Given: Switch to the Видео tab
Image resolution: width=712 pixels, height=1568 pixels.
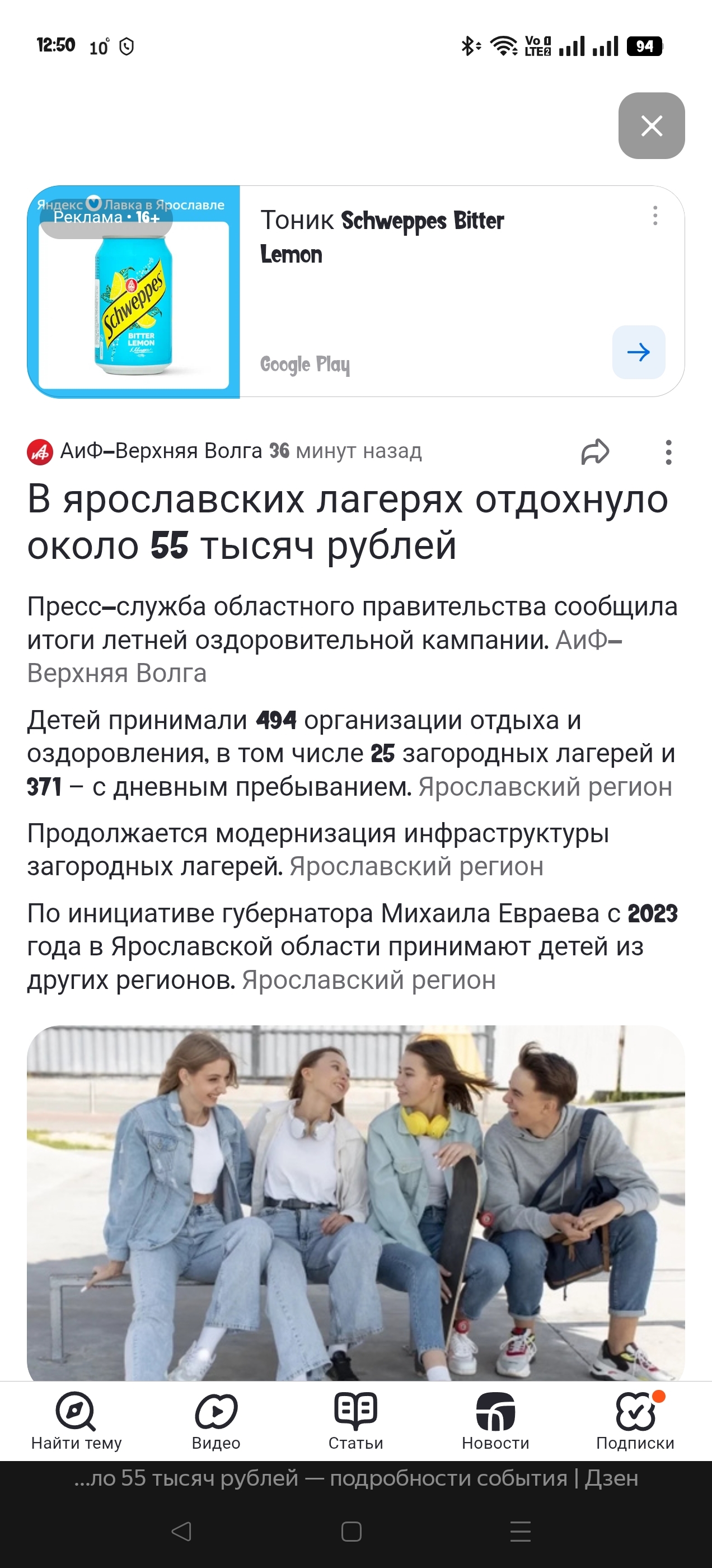Looking at the screenshot, I should (216, 1421).
